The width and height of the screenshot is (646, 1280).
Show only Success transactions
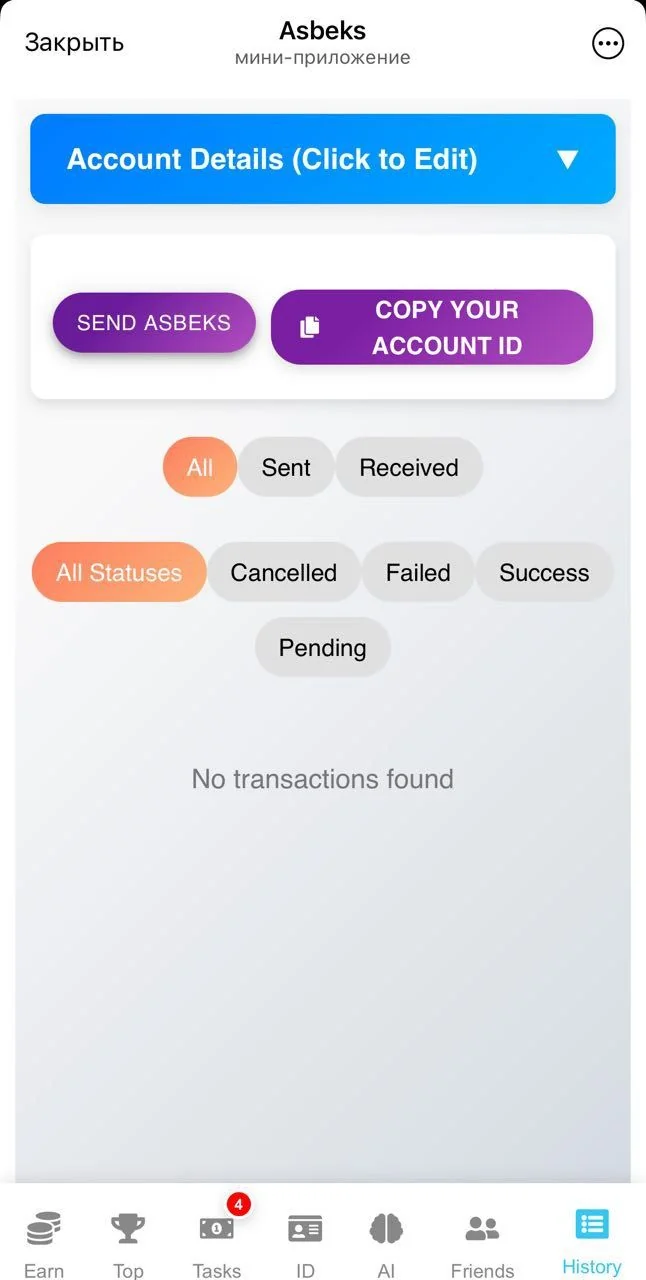[x=544, y=572]
